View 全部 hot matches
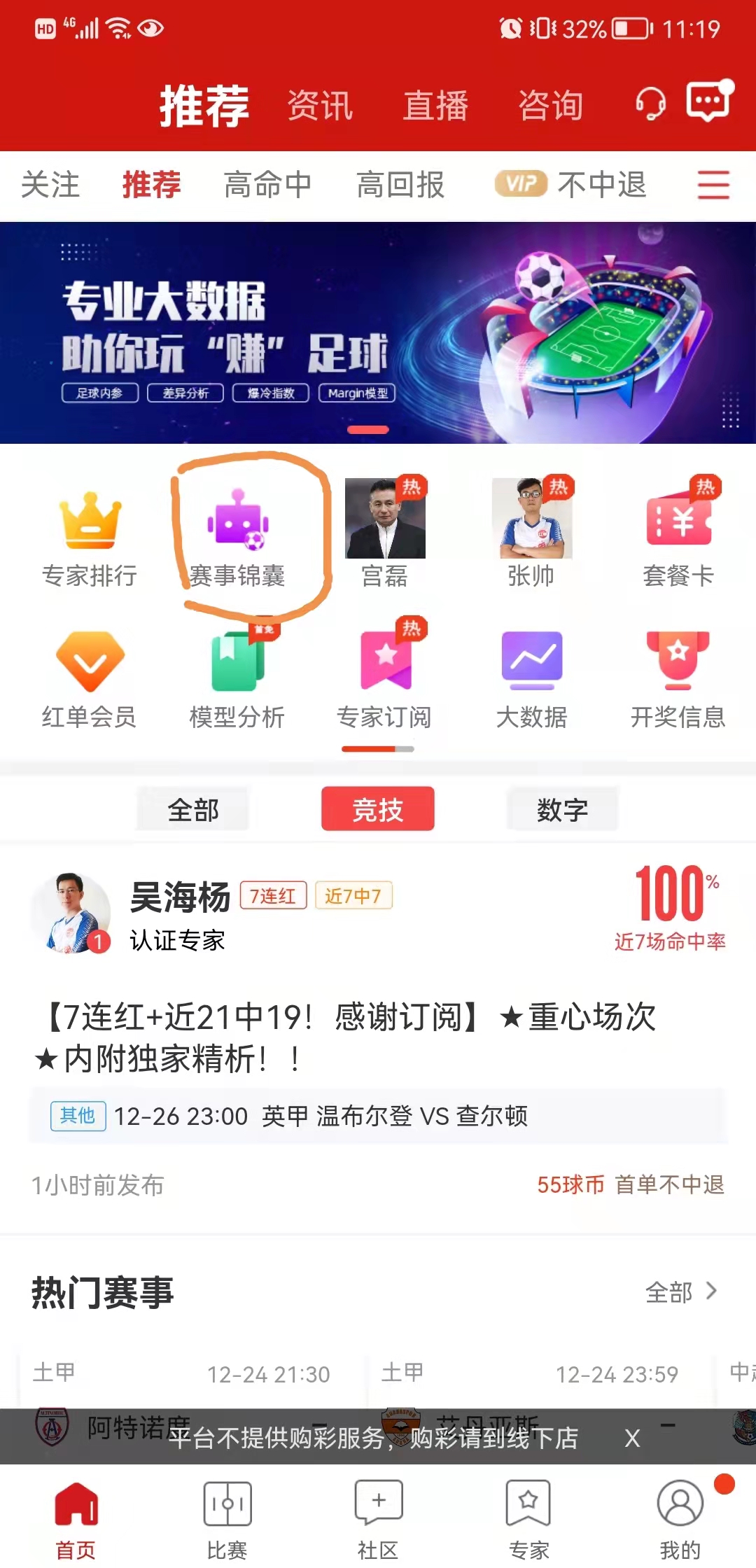 pos(680,1292)
